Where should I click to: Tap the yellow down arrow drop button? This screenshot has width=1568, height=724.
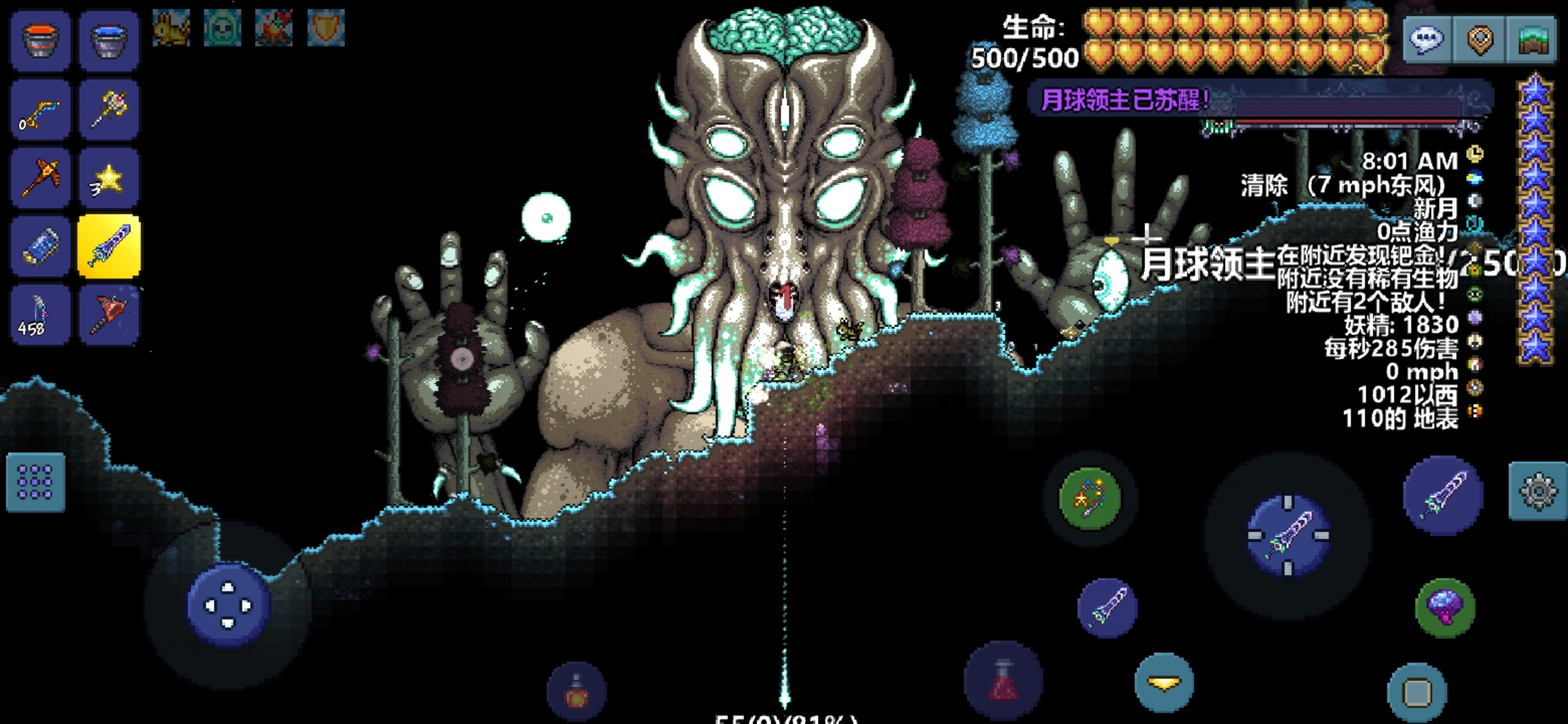pos(1164,682)
